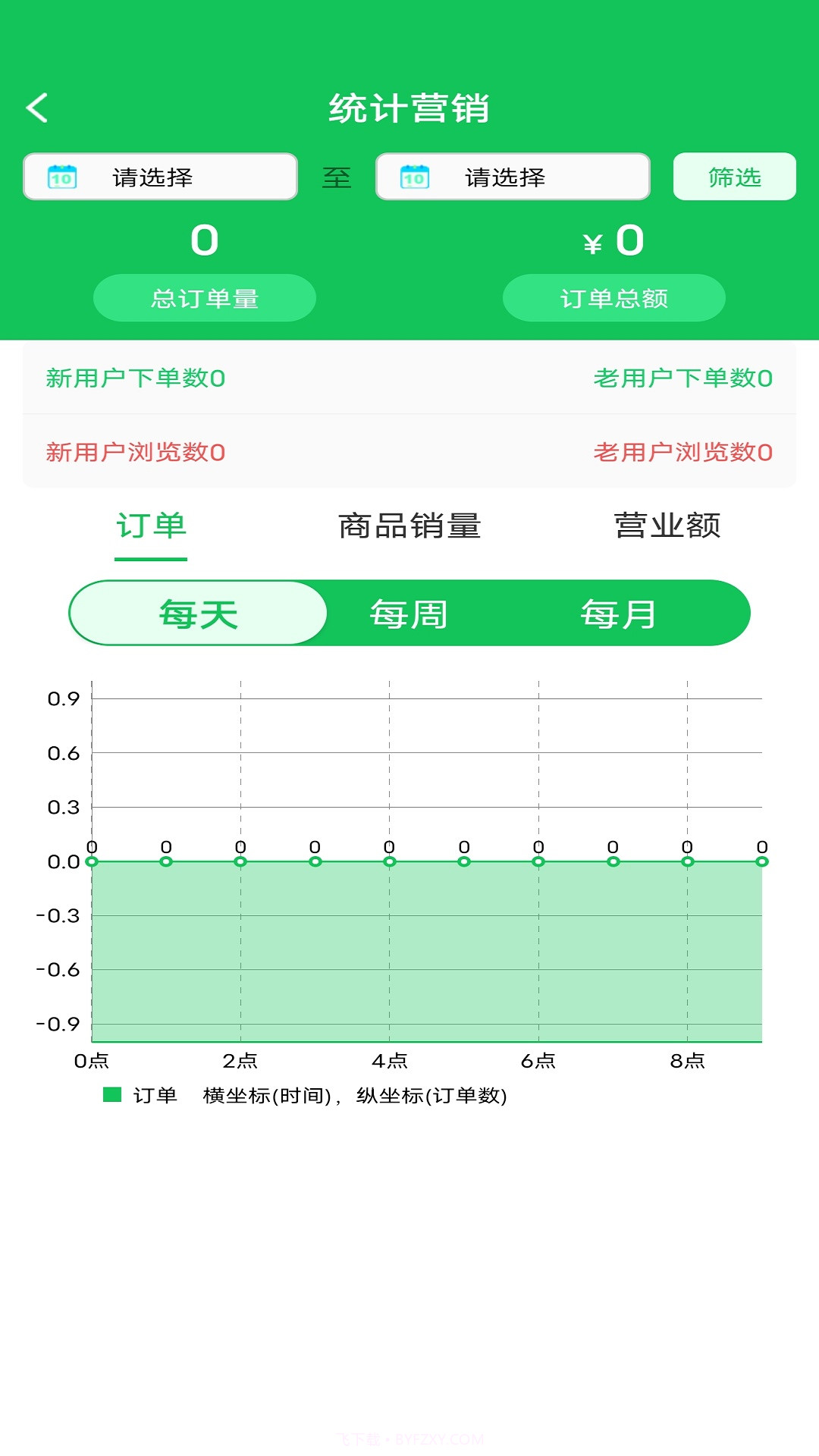The height and width of the screenshot is (1456, 819).
Task: Switch to the 商品销量 tab
Action: tap(408, 527)
